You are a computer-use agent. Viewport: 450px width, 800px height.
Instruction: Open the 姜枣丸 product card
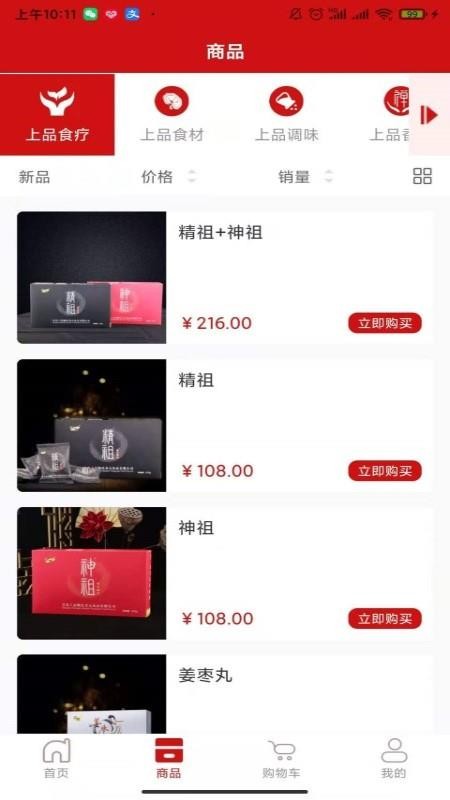click(x=225, y=694)
